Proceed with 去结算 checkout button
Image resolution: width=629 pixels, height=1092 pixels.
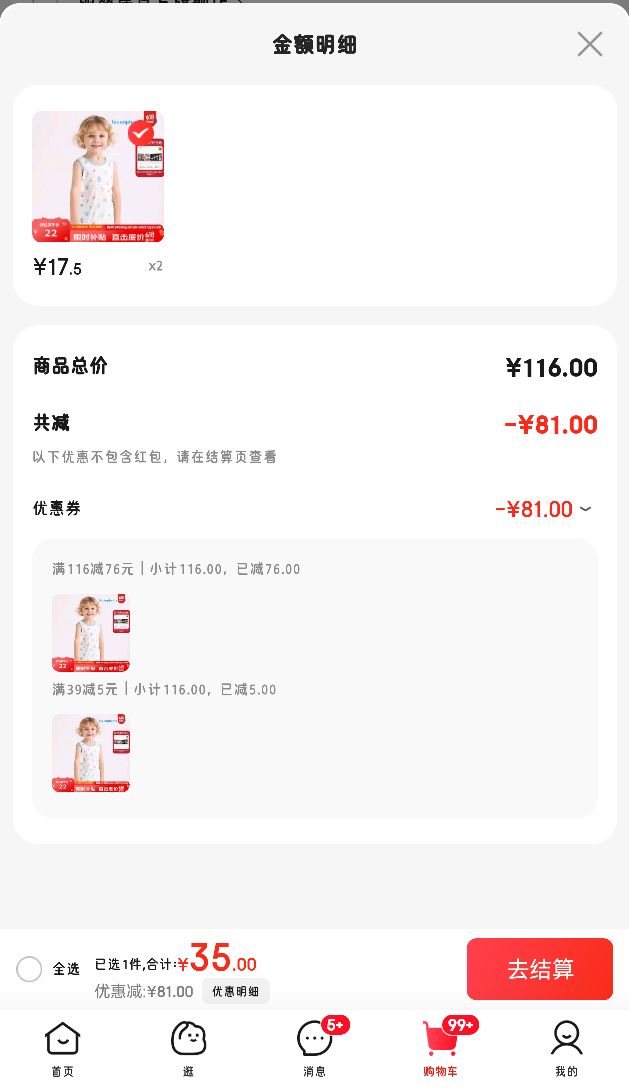coord(540,969)
